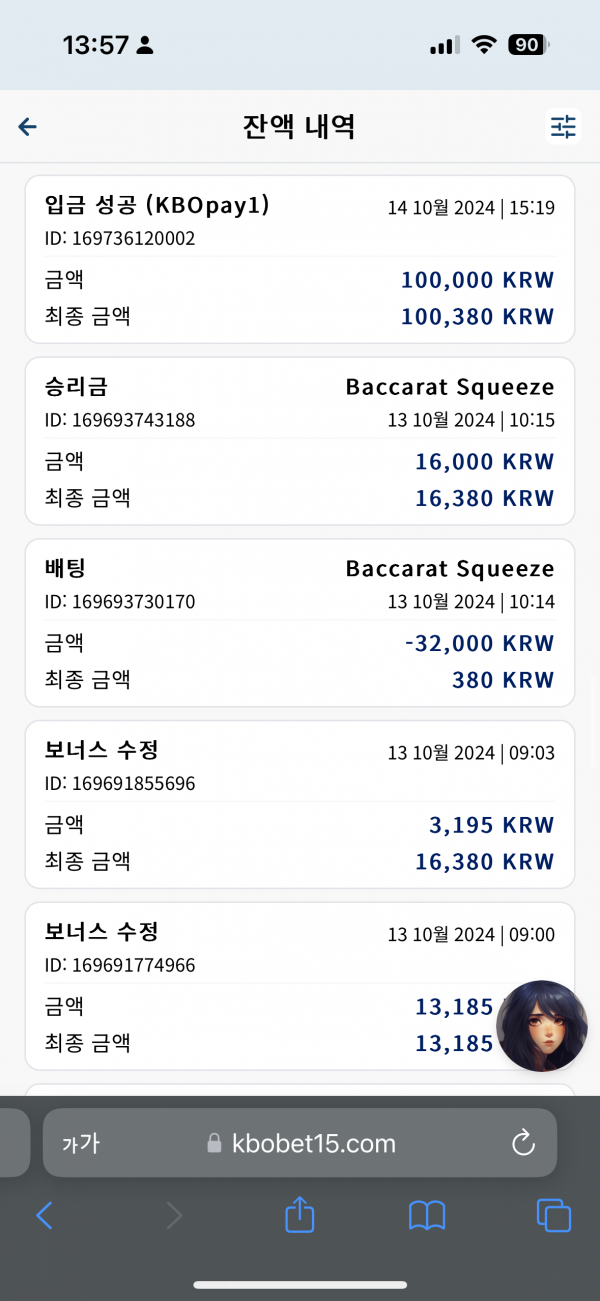Go back using the top-left arrow

tap(28, 126)
